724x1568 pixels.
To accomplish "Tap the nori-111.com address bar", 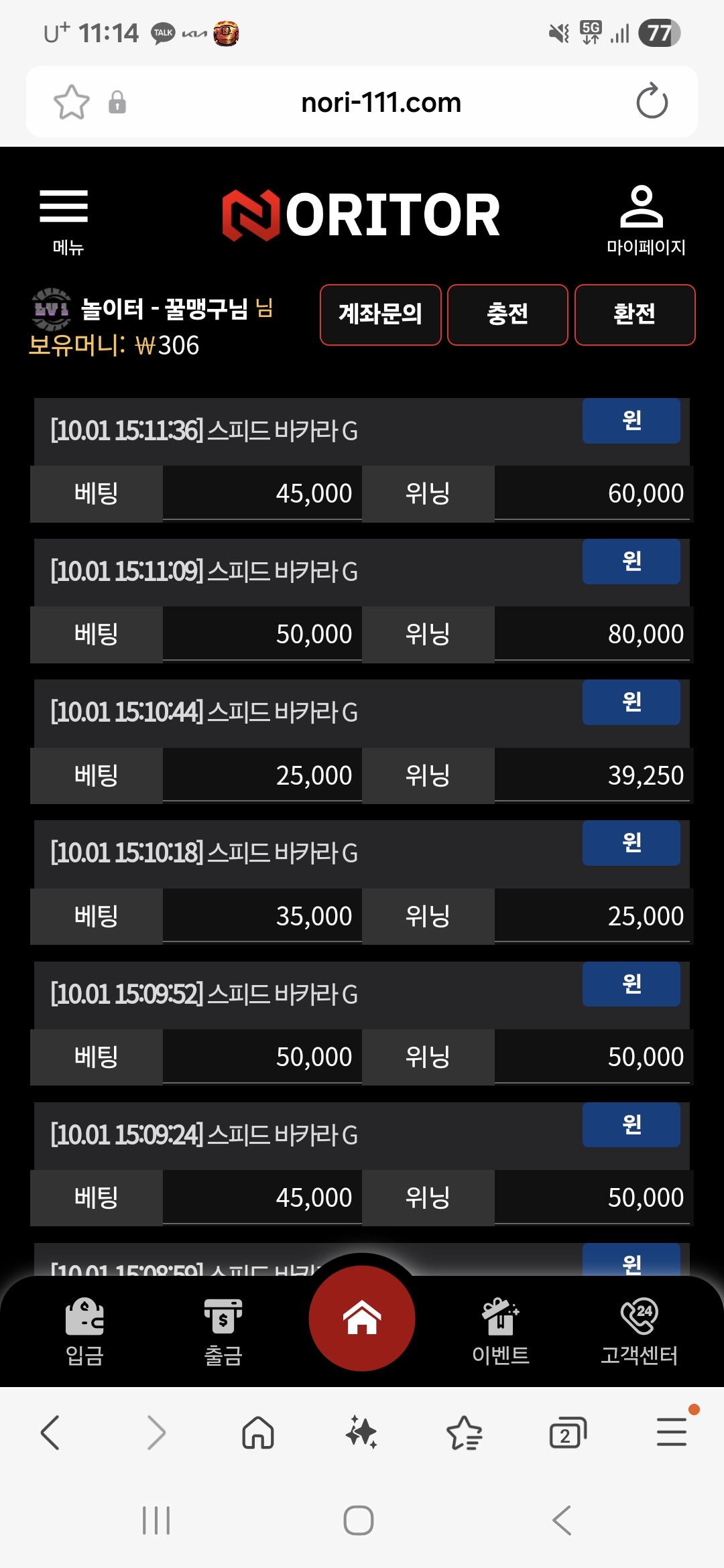I will [x=381, y=103].
